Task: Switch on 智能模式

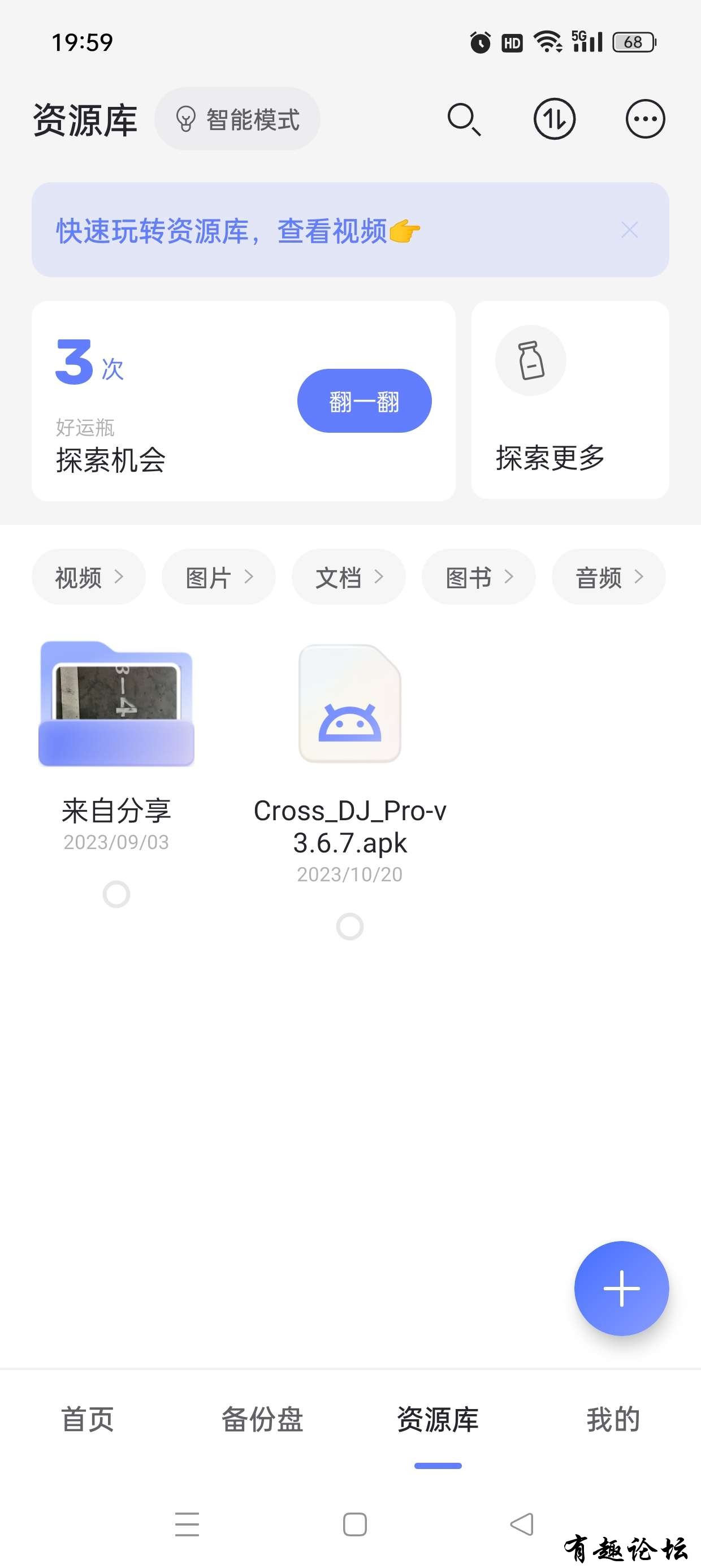Action: [237, 119]
